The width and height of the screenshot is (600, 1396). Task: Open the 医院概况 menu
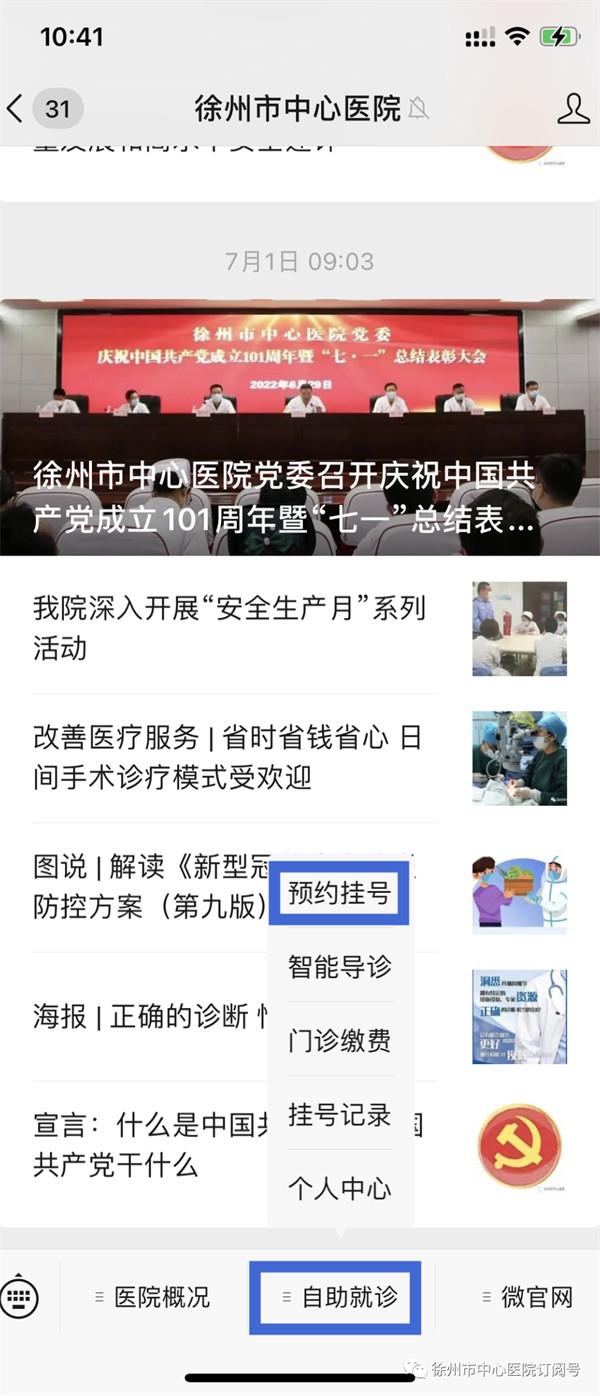point(155,1297)
